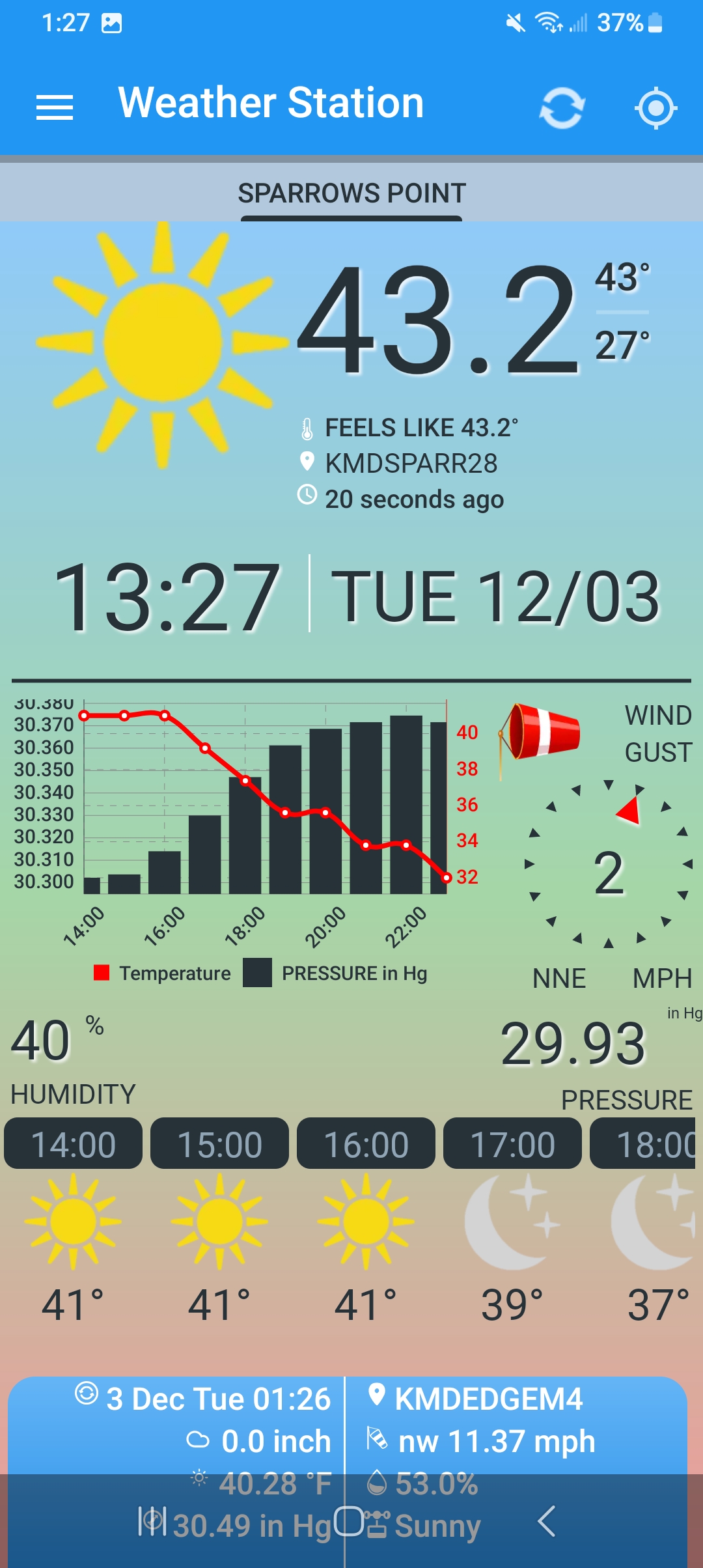Open the hamburger navigation menu
The height and width of the screenshot is (1568, 703).
click(55, 107)
